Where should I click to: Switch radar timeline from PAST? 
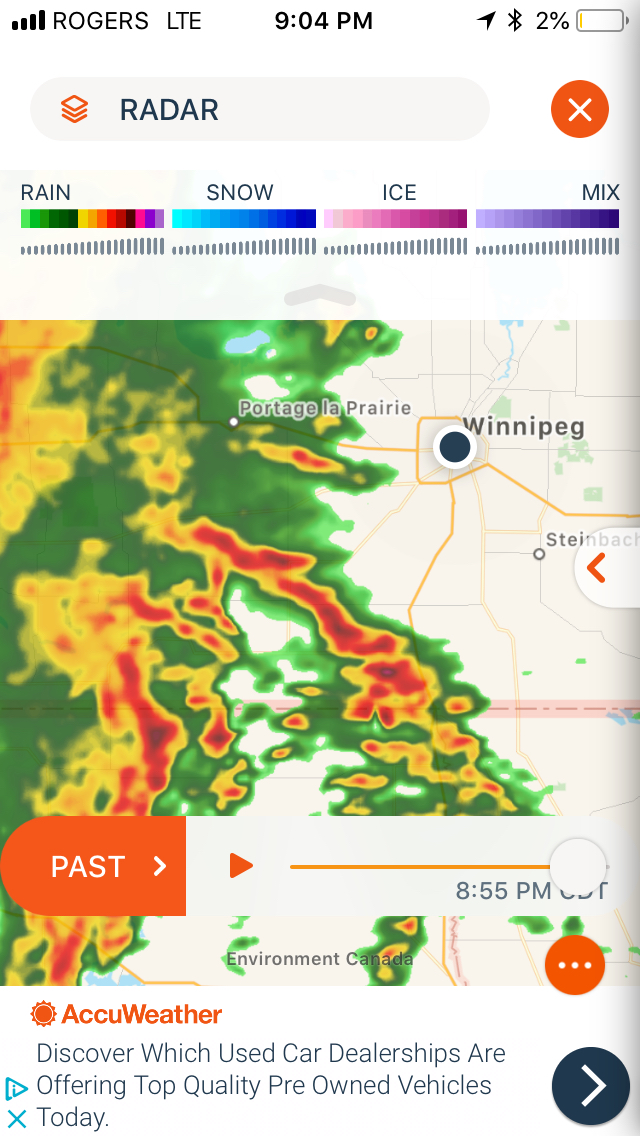click(x=93, y=866)
